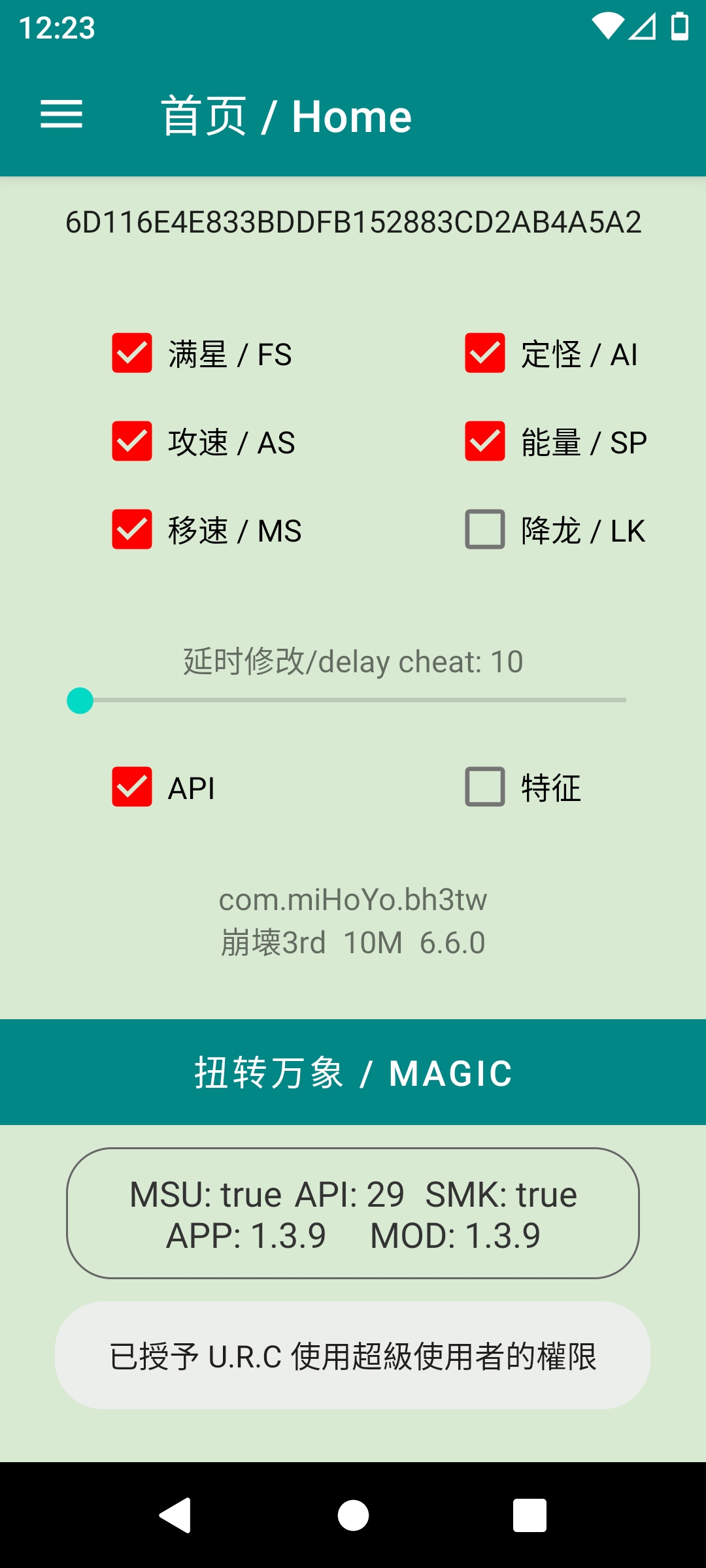Tap the clock showing 12:23
Screen dimensions: 706x1568
[55, 28]
